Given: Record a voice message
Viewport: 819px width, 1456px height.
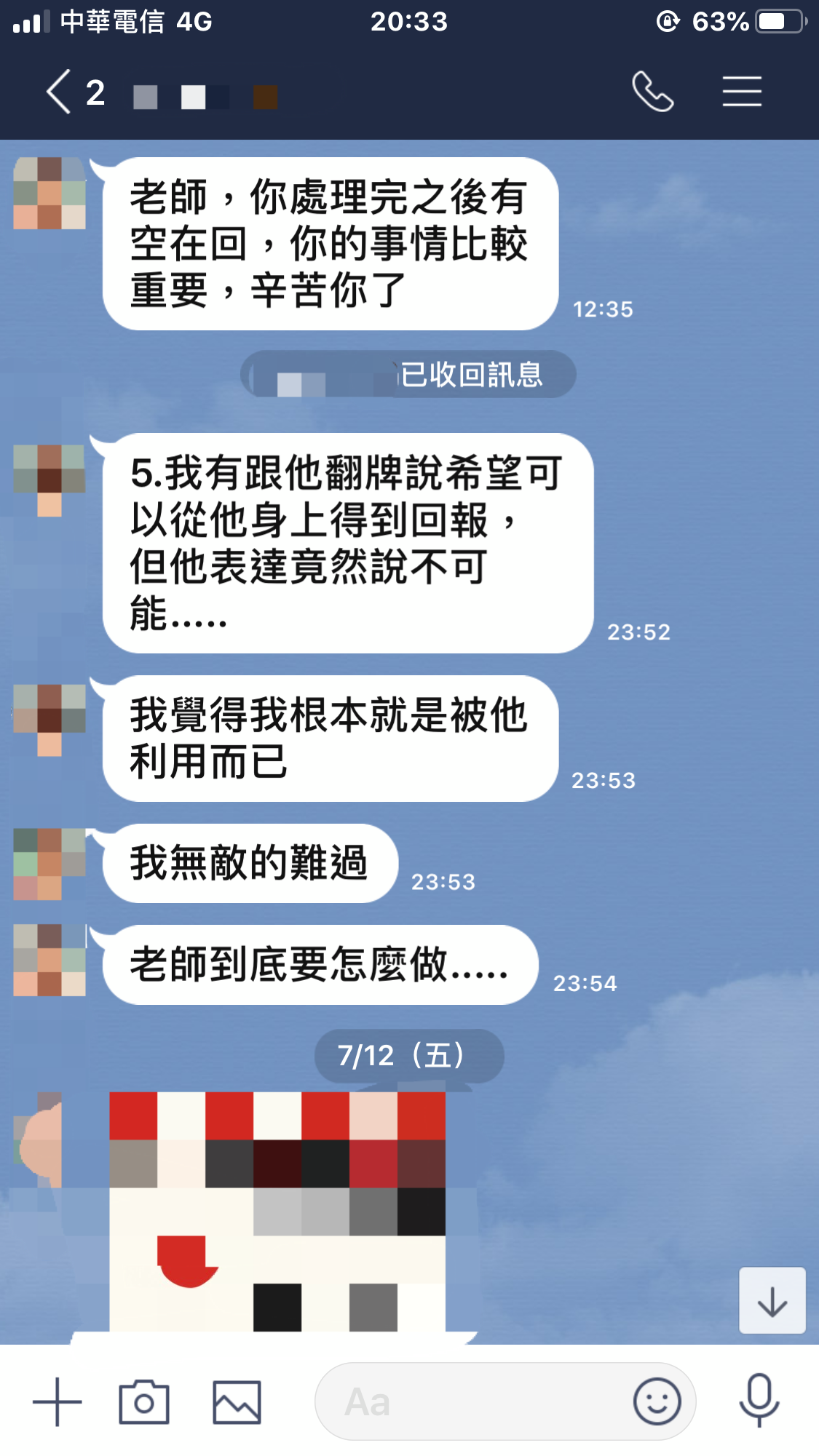Looking at the screenshot, I should (759, 1400).
